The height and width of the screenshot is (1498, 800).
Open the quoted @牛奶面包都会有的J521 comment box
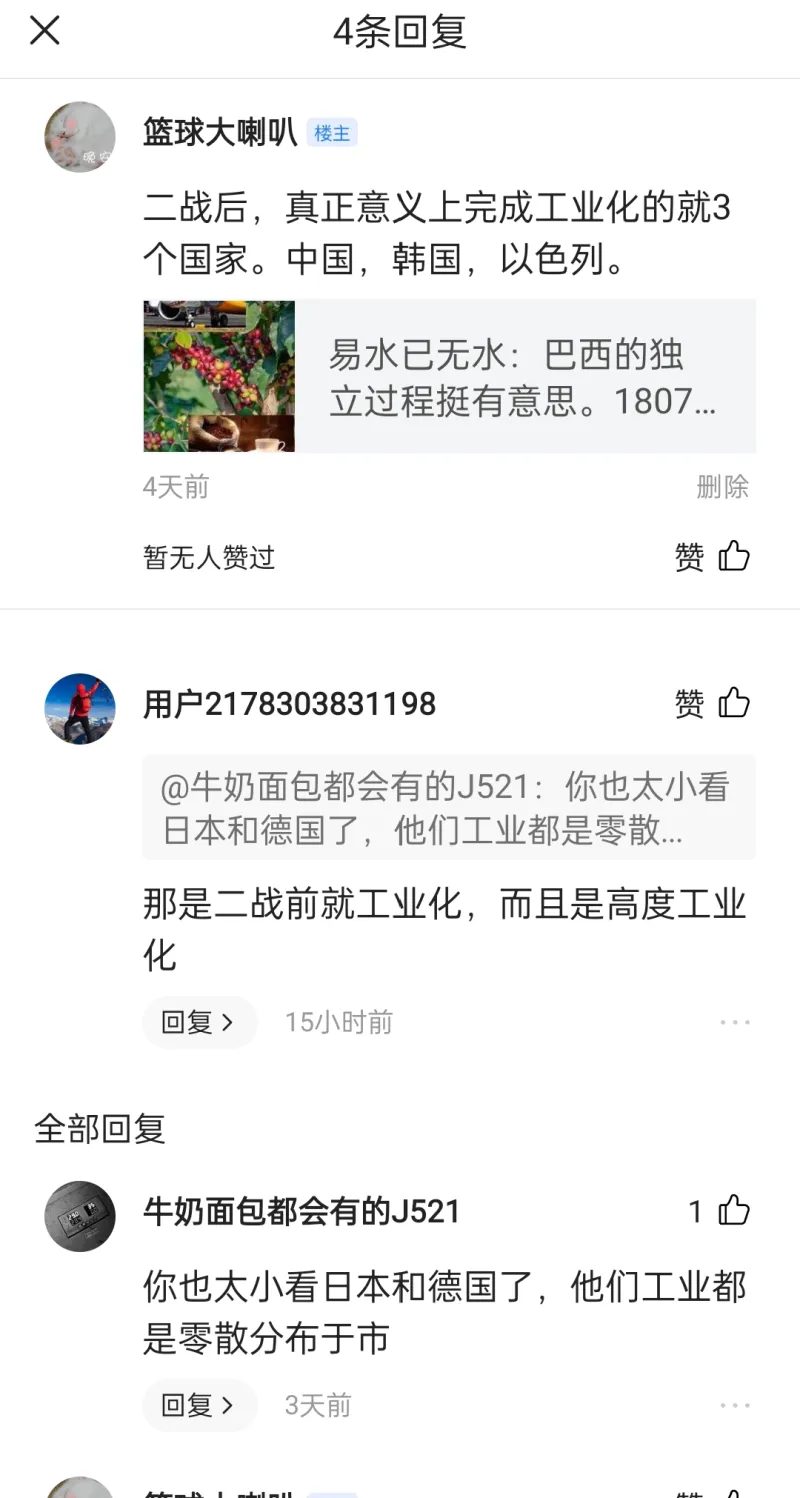tap(449, 807)
